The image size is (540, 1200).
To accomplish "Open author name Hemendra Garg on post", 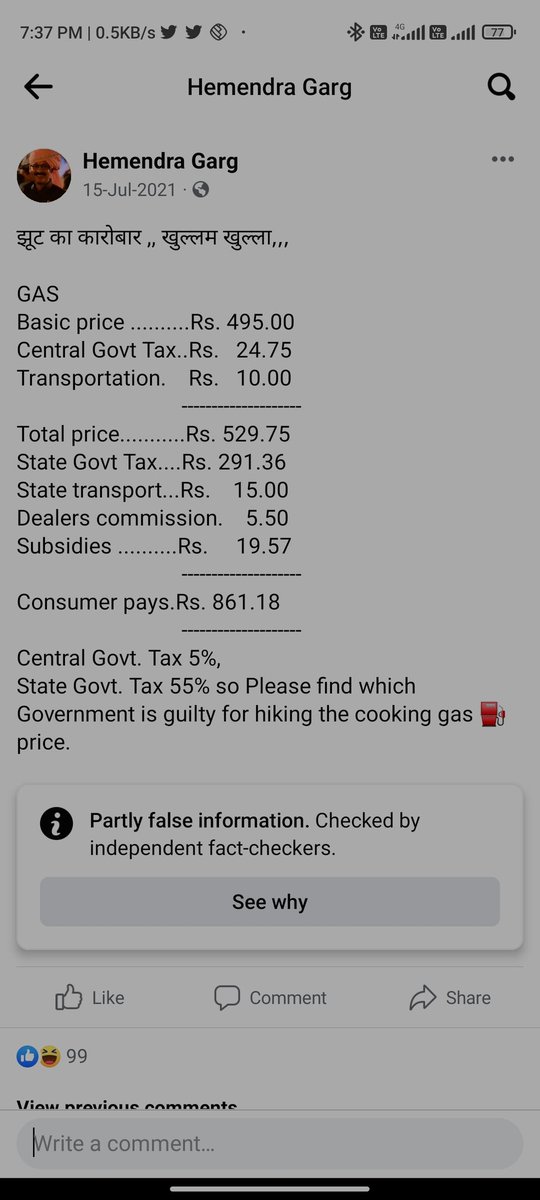I will point(160,161).
